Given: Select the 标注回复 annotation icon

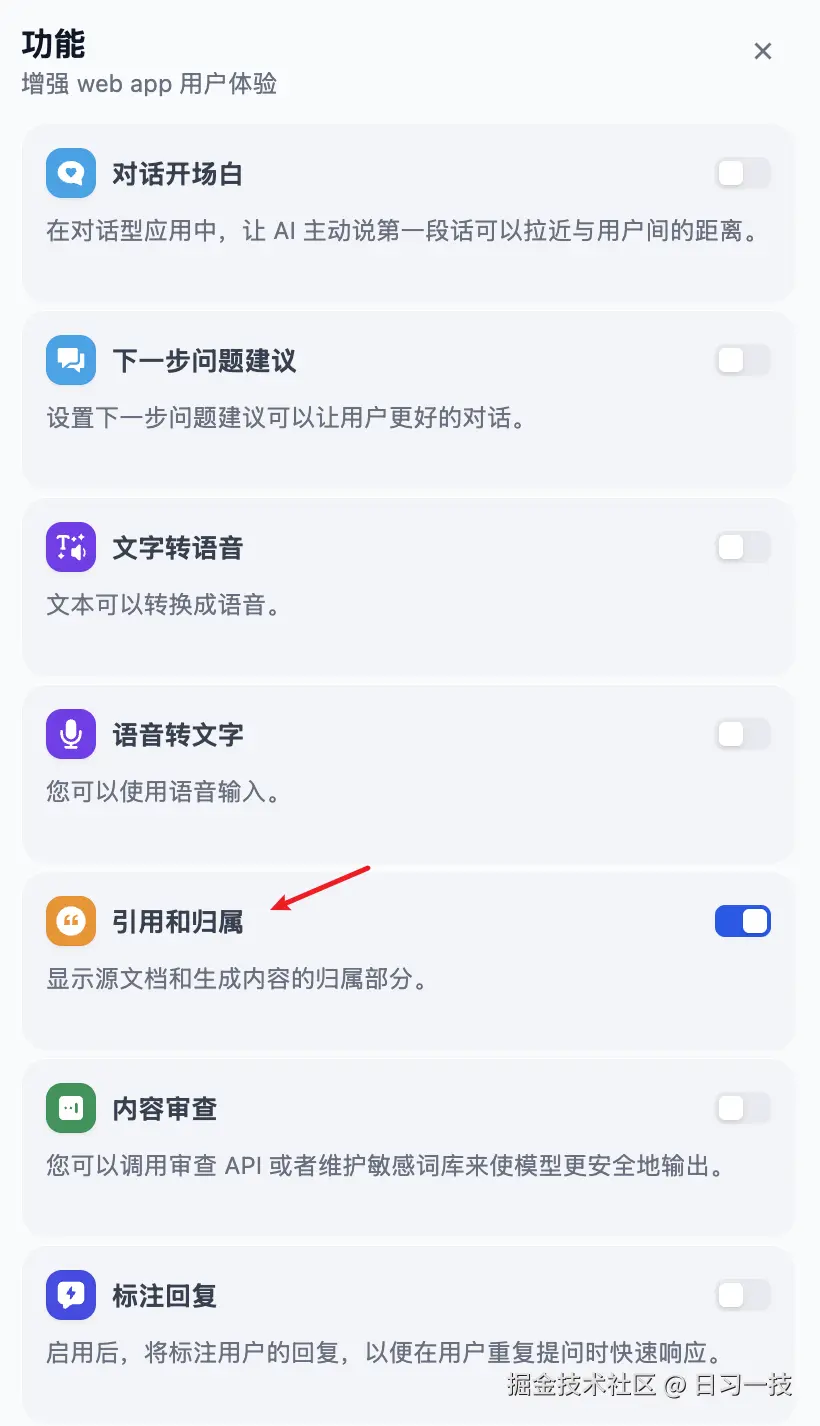Looking at the screenshot, I should coord(70,1295).
